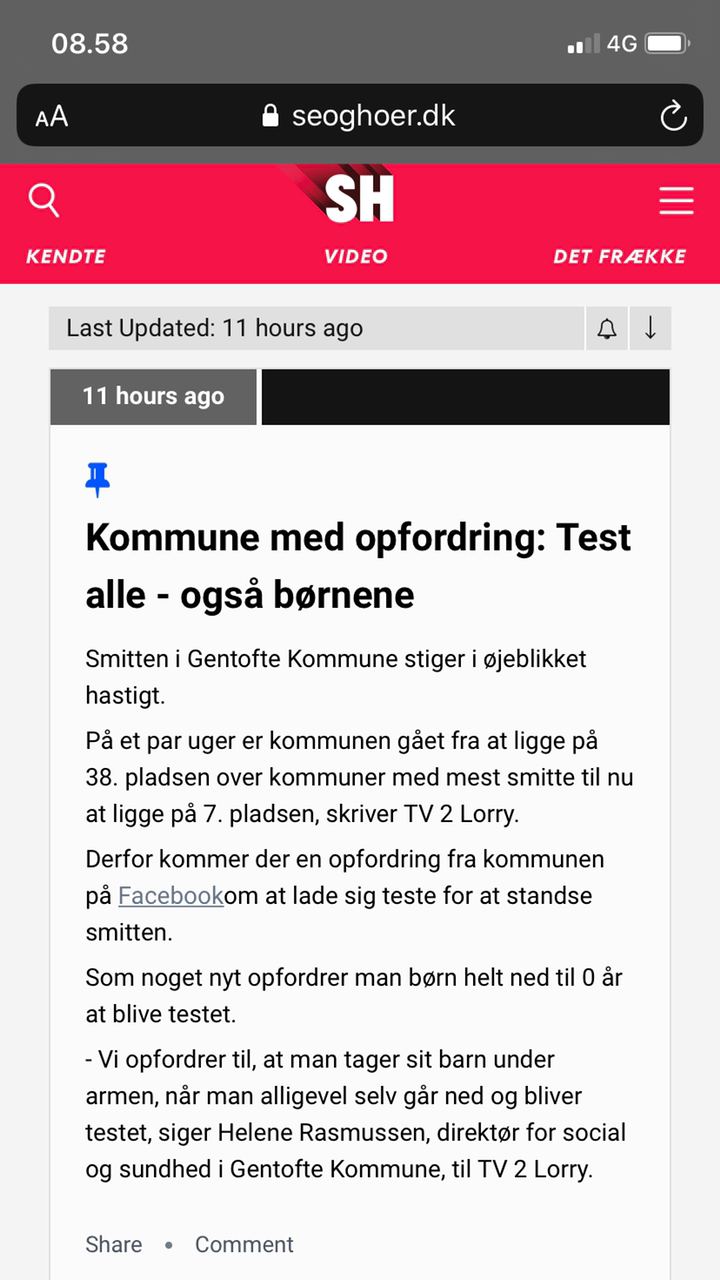This screenshot has width=720, height=1280.
Task: Open the hamburger menu
Action: tap(676, 201)
